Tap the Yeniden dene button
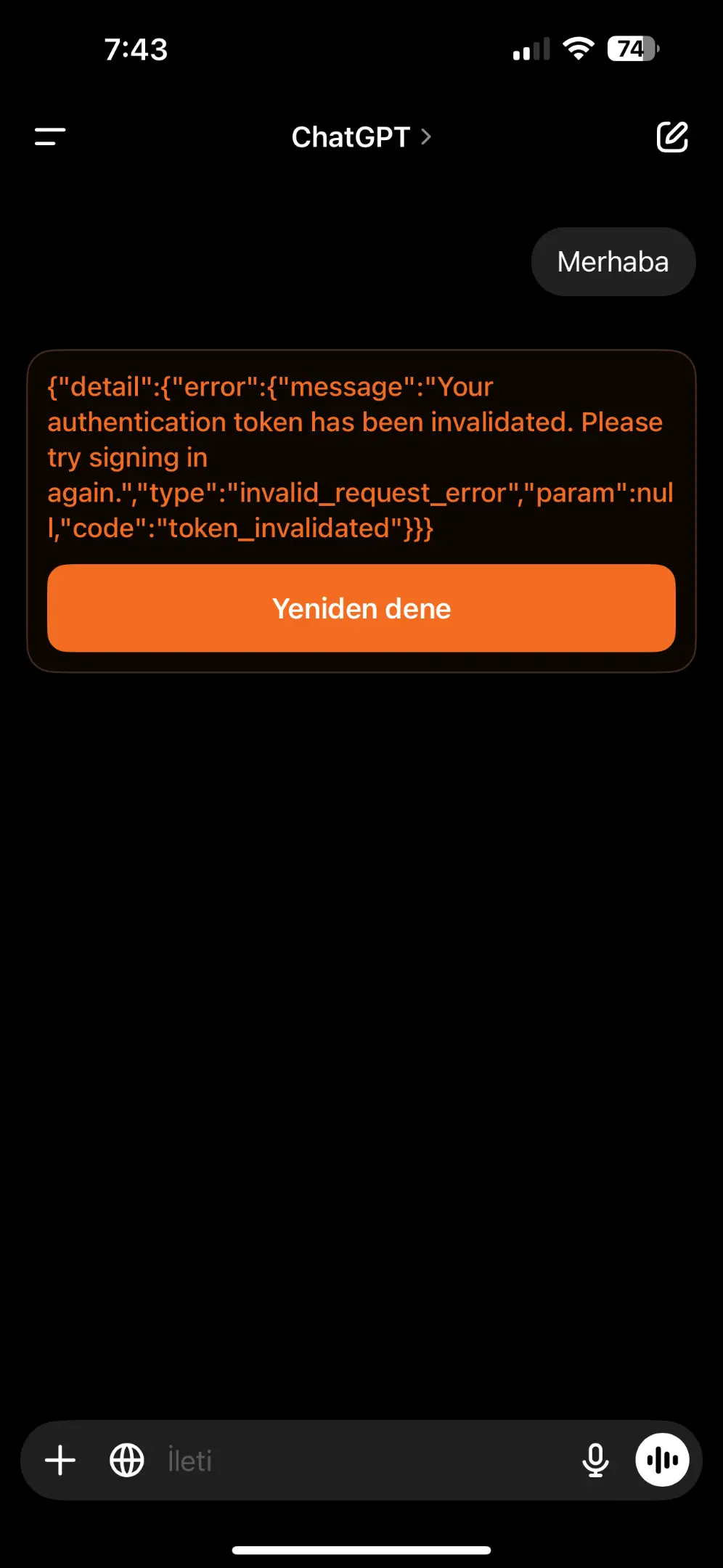723x1568 pixels. coord(361,608)
